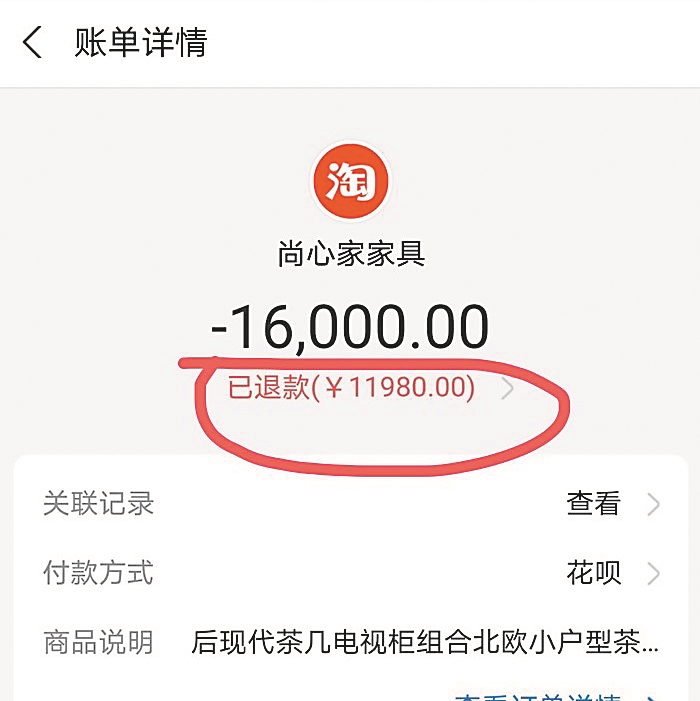
Task: Go back from 账单详情 page
Action: (33, 44)
